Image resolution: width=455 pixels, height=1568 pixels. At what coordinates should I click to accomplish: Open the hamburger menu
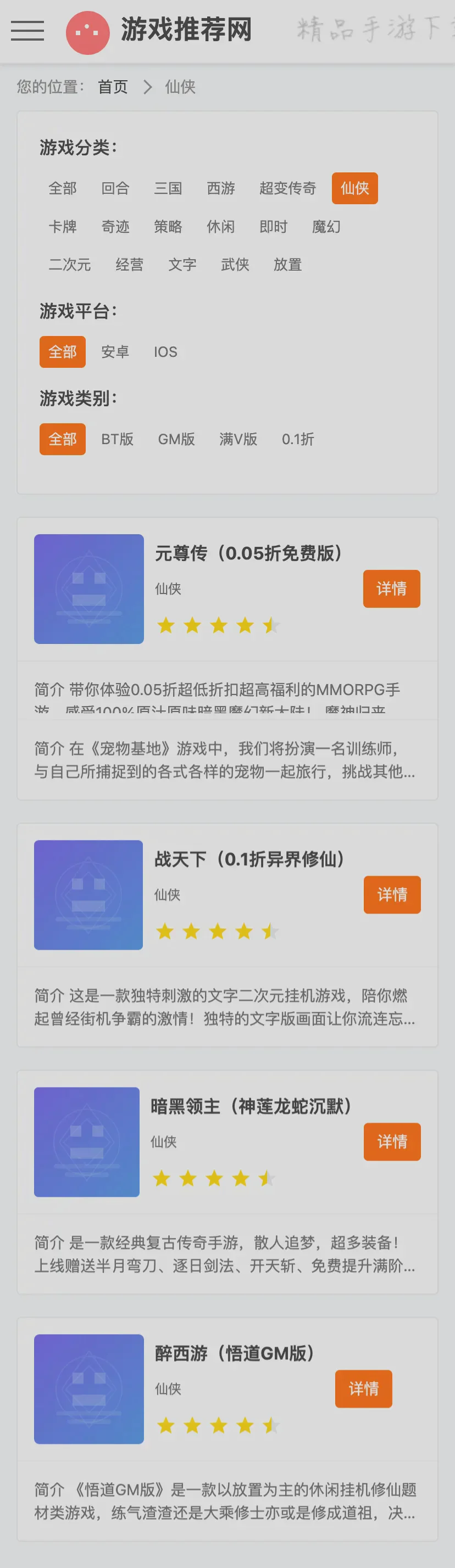pos(27,30)
